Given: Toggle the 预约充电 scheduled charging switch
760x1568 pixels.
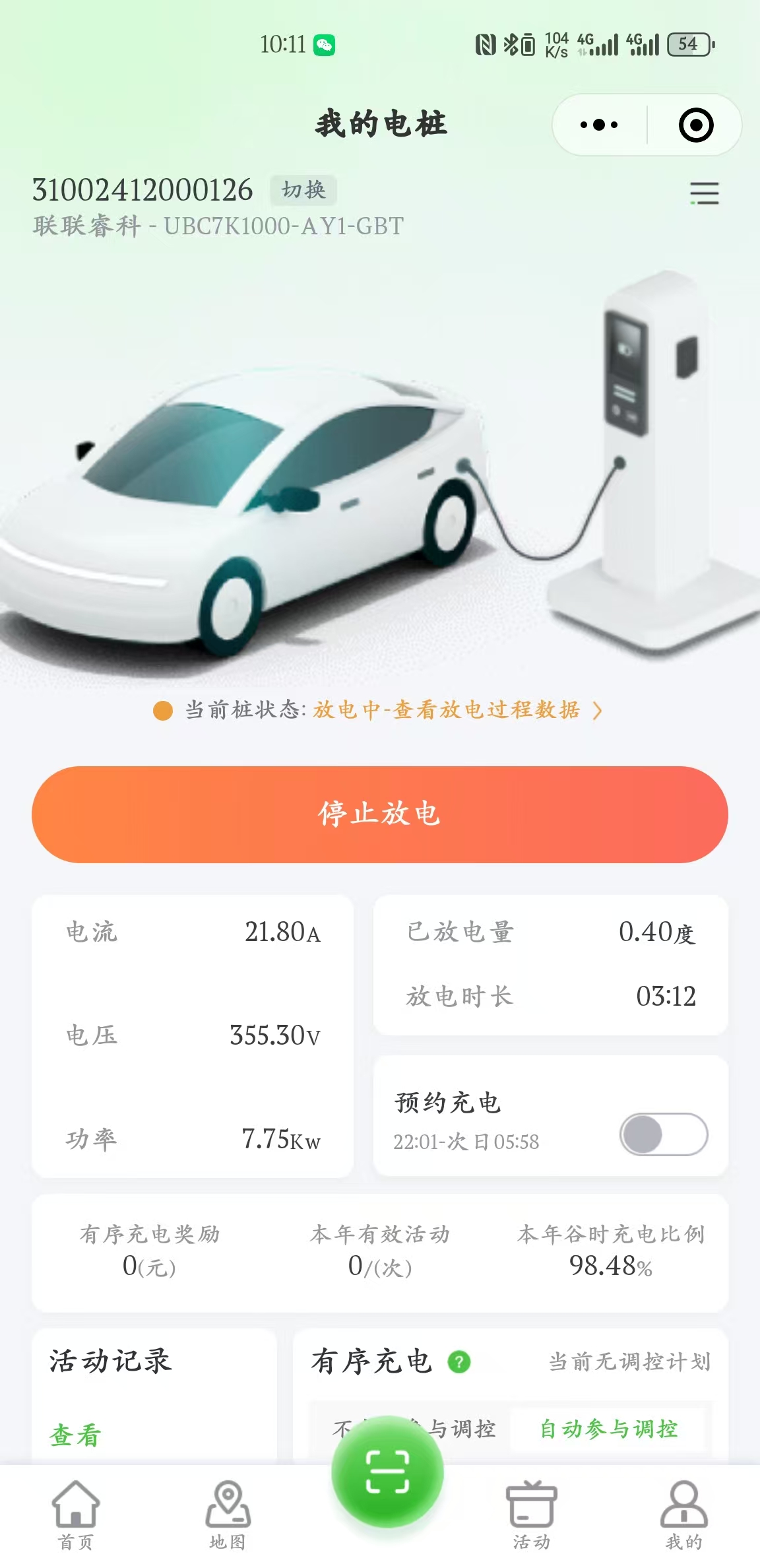Looking at the screenshot, I should point(663,1134).
